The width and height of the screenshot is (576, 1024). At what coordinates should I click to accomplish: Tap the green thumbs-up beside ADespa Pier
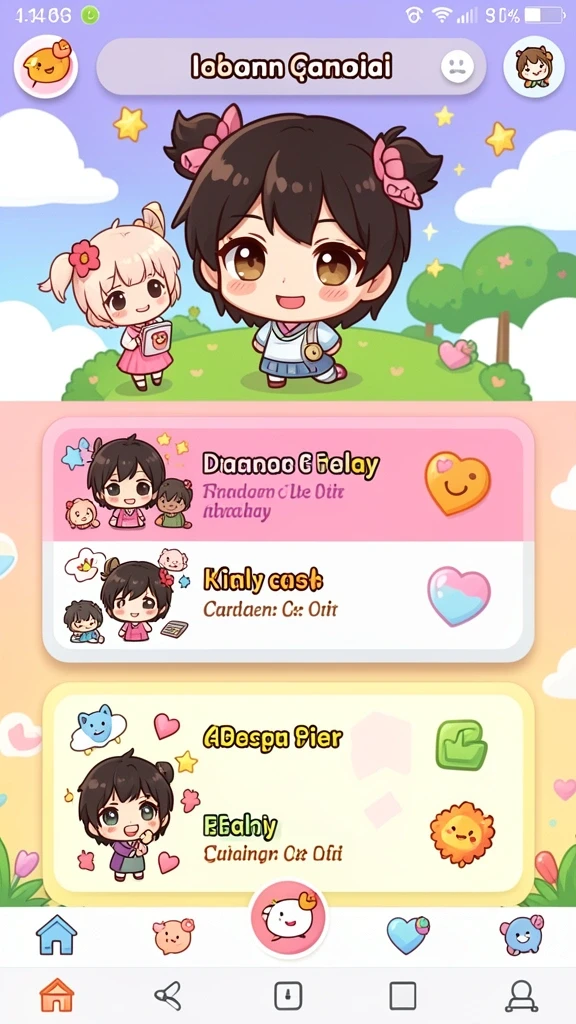coord(462,744)
